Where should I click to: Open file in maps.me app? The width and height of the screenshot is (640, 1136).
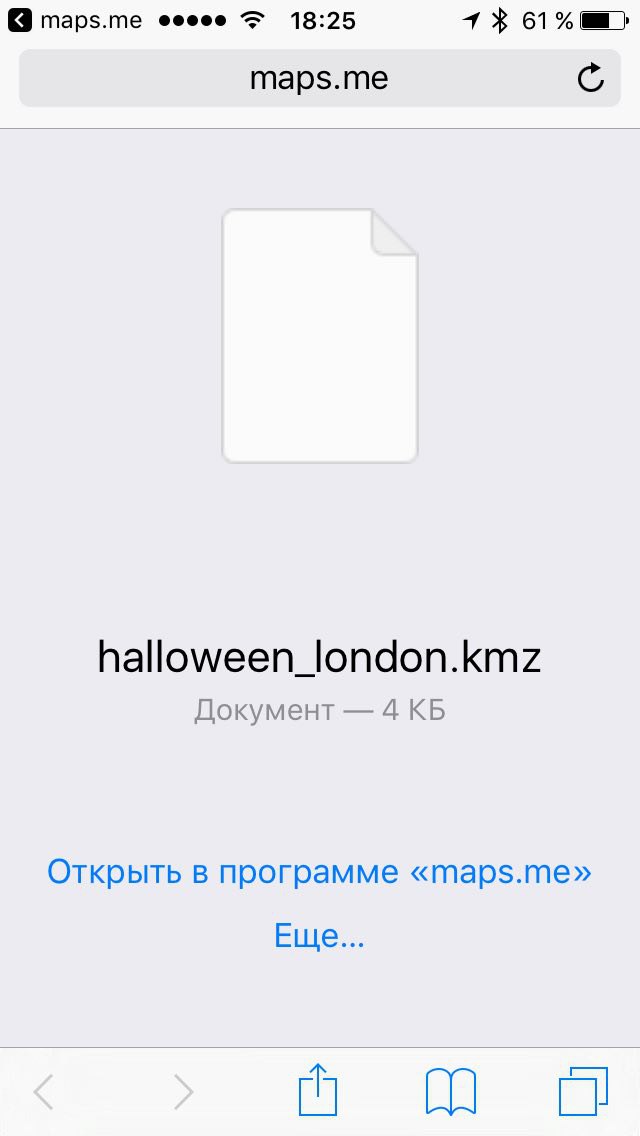pyautogui.click(x=320, y=872)
